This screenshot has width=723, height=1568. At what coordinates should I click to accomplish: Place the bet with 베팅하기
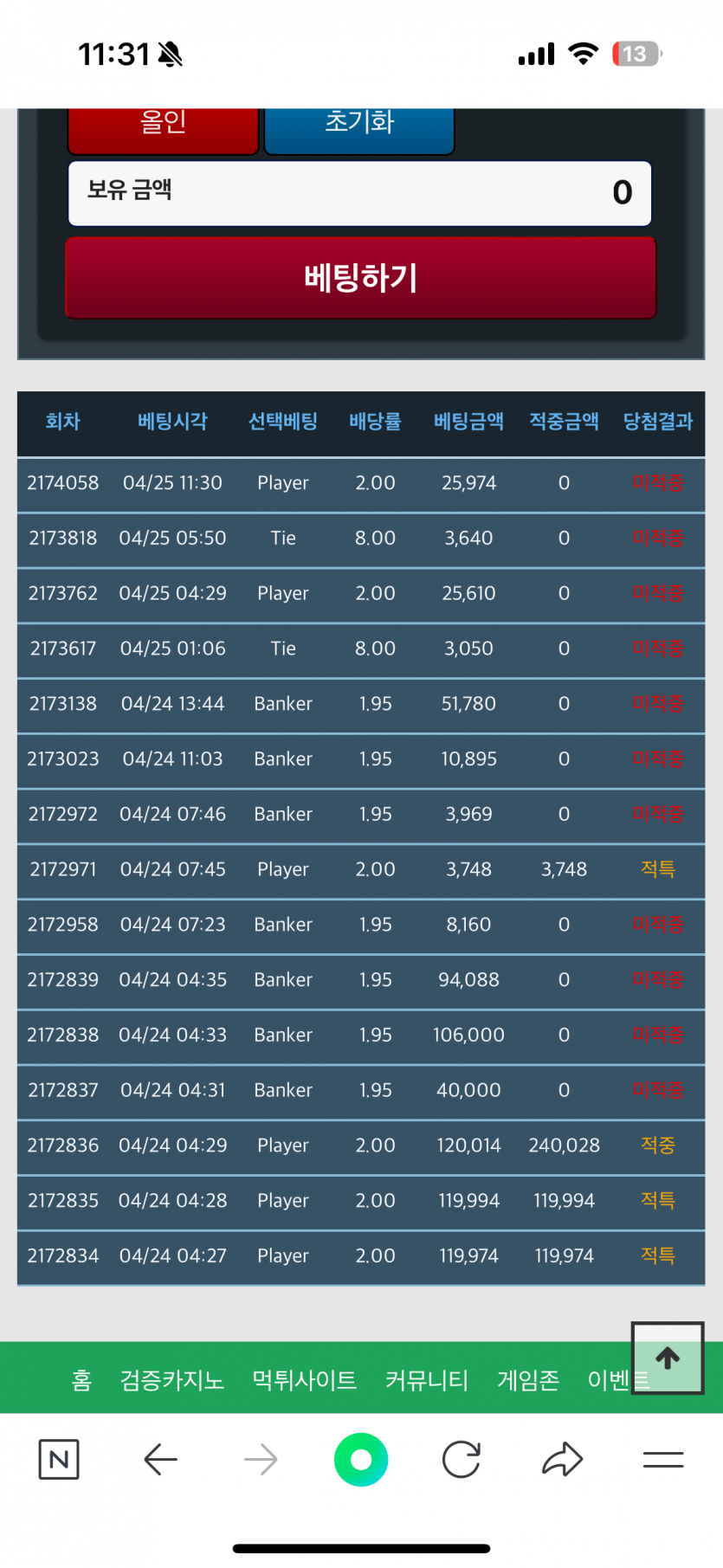pyautogui.click(x=361, y=278)
